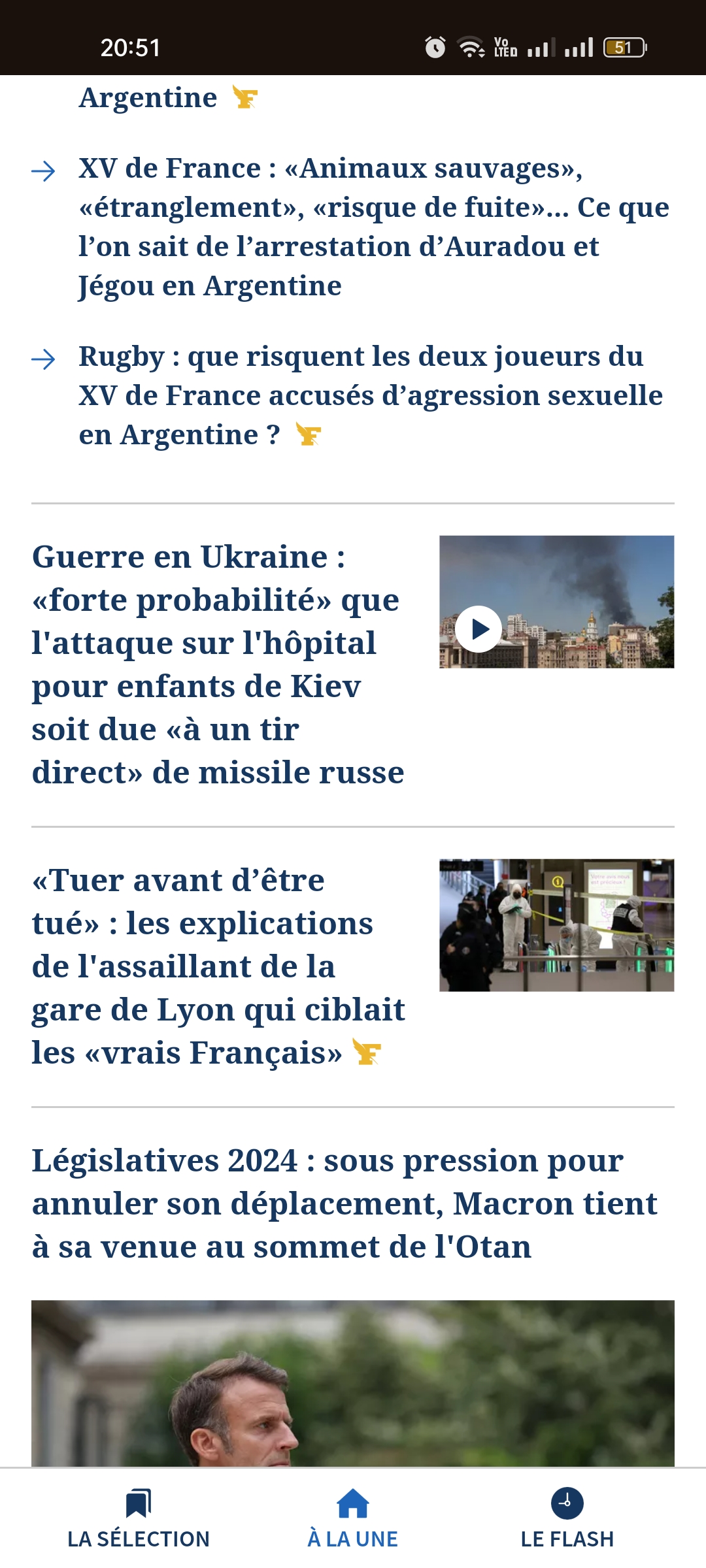Open the gare de Lyon forensic police photo
Viewport: 706px width, 1568px height.
(556, 925)
